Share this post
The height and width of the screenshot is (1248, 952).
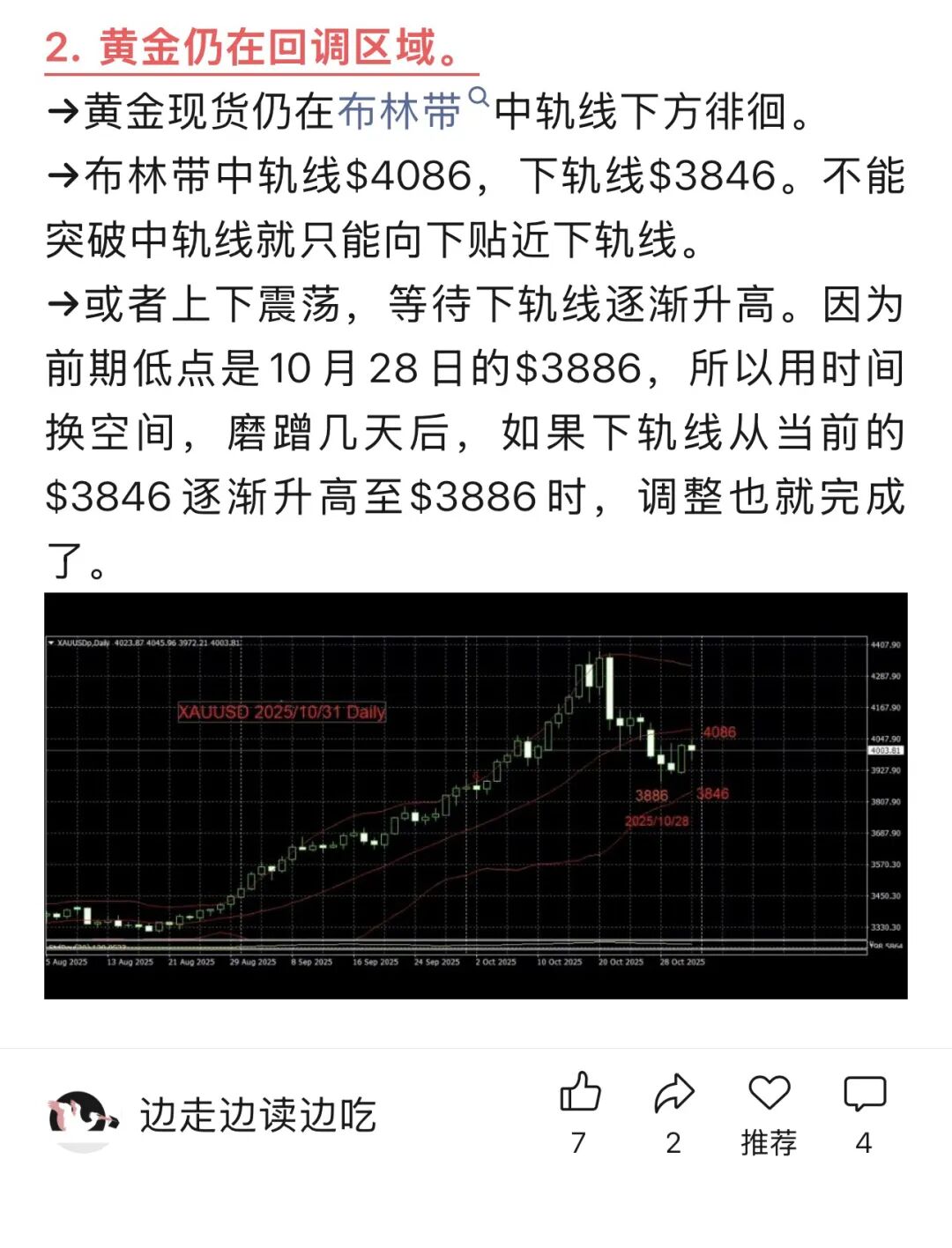(x=674, y=1095)
